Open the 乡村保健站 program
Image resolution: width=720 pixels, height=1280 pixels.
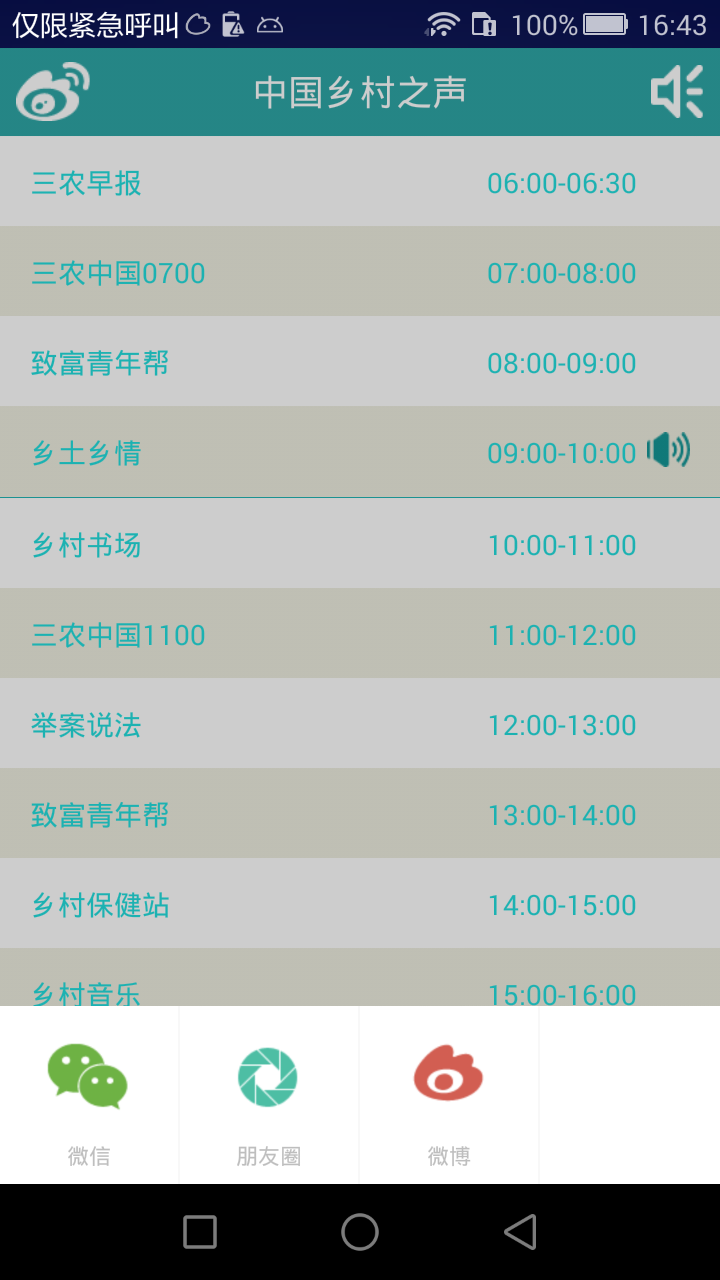[360, 905]
